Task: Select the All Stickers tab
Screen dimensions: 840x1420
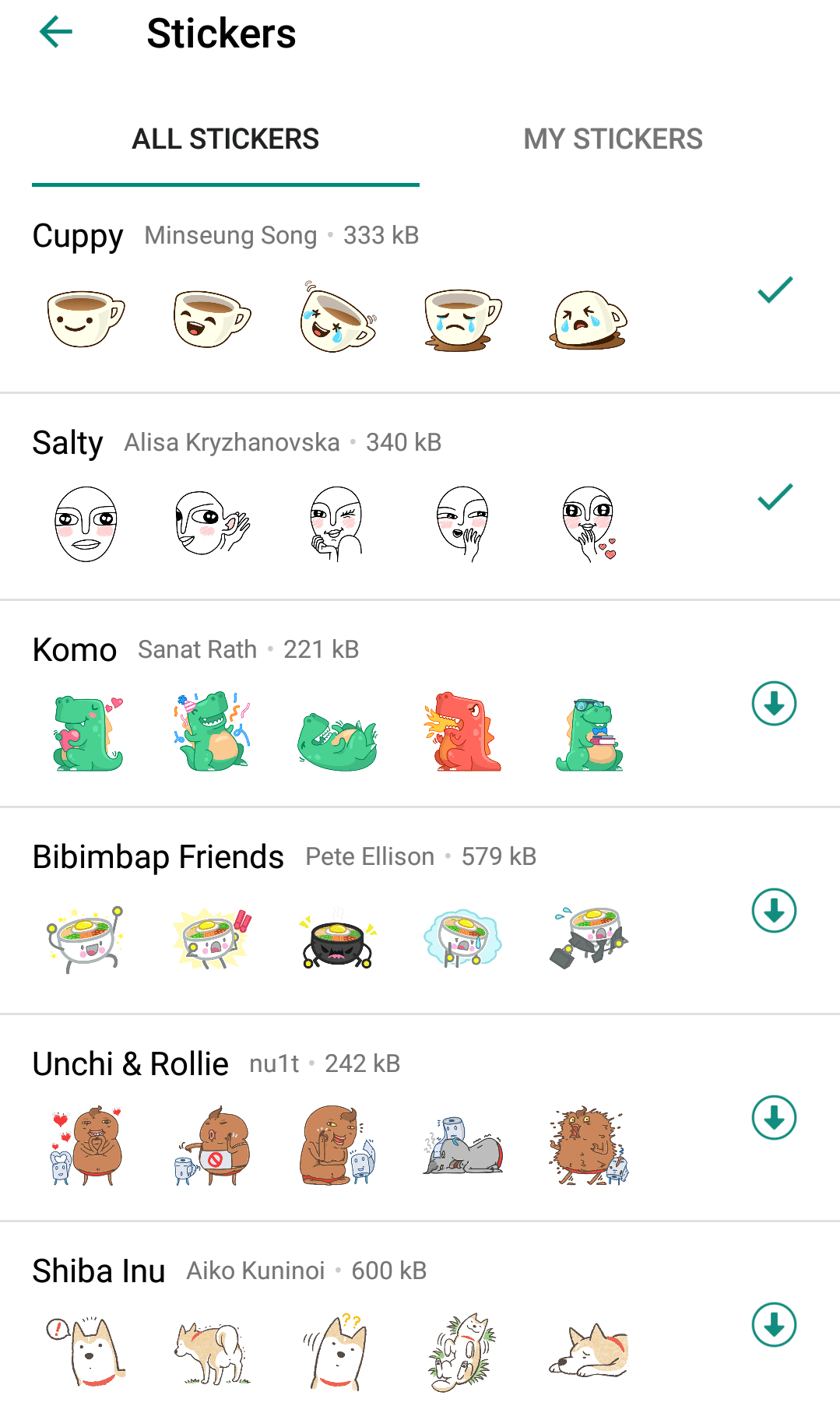Action: (225, 139)
